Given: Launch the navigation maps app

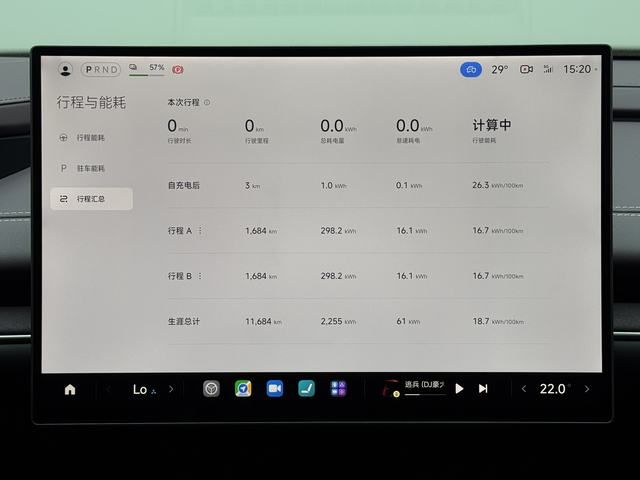Looking at the screenshot, I should [x=243, y=389].
